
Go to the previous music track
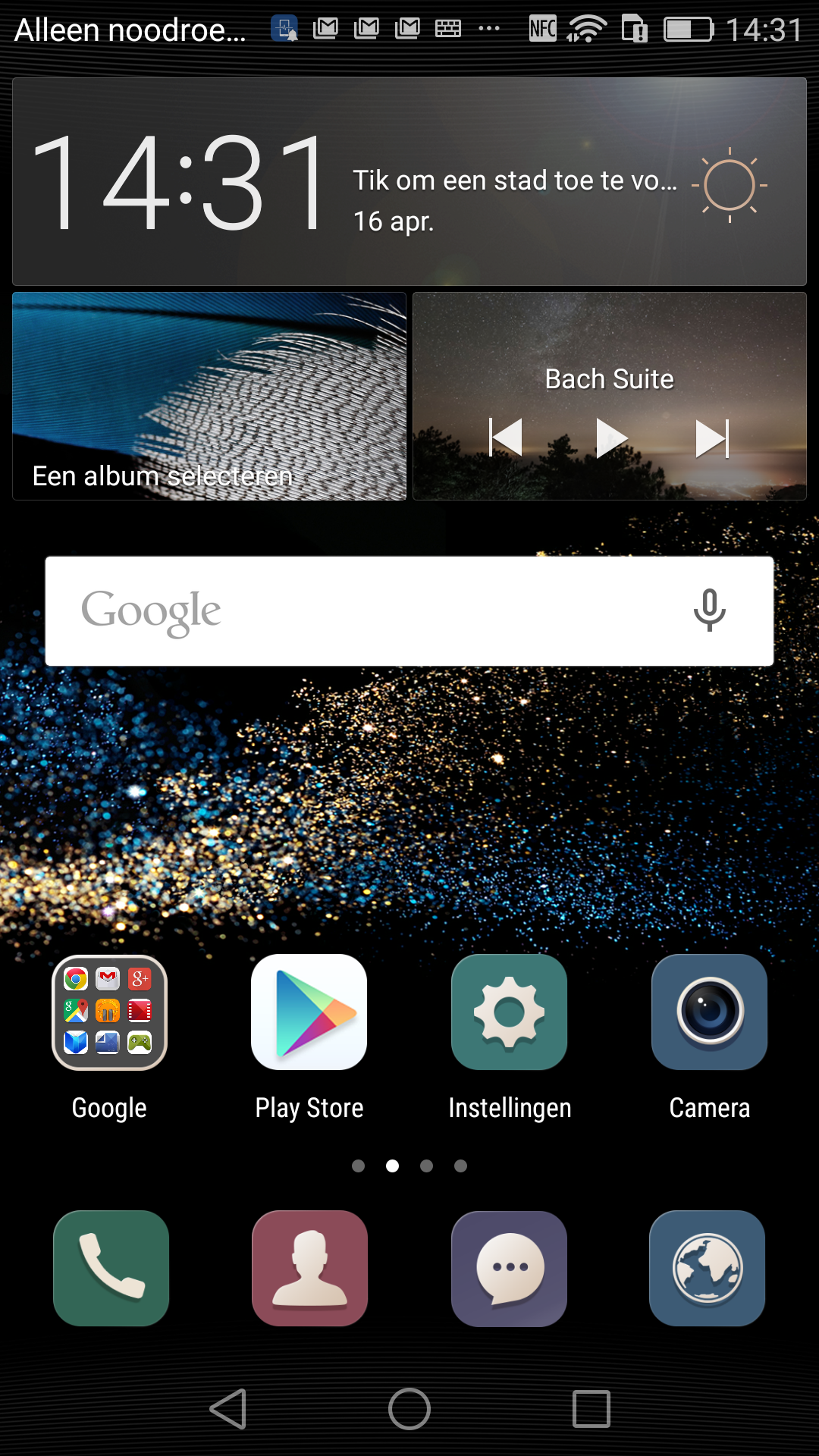pos(507,438)
